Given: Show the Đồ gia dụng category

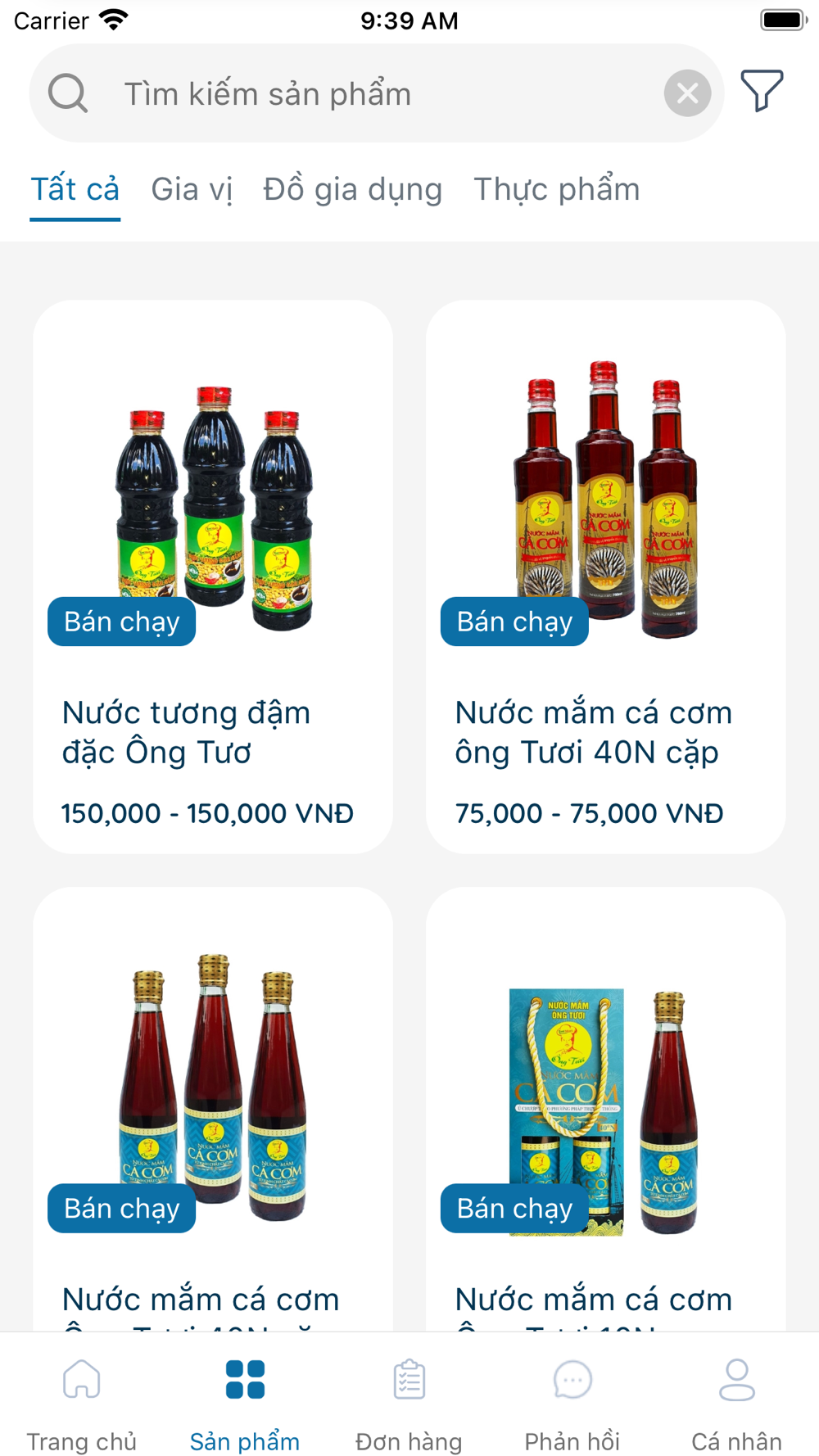Looking at the screenshot, I should (x=352, y=190).
